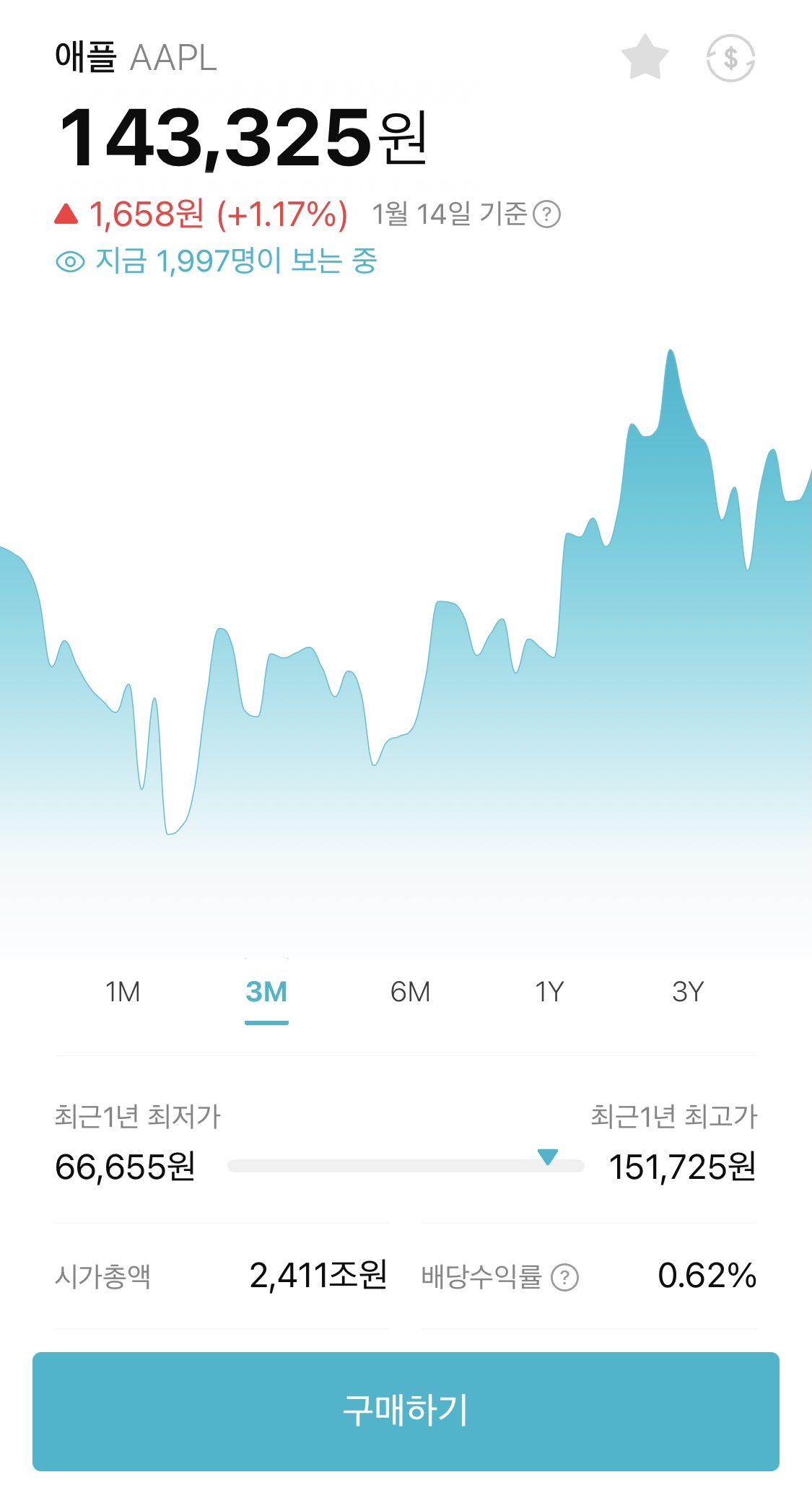Open help icon beside 배당수익률
812x1503 pixels.
tap(564, 1277)
